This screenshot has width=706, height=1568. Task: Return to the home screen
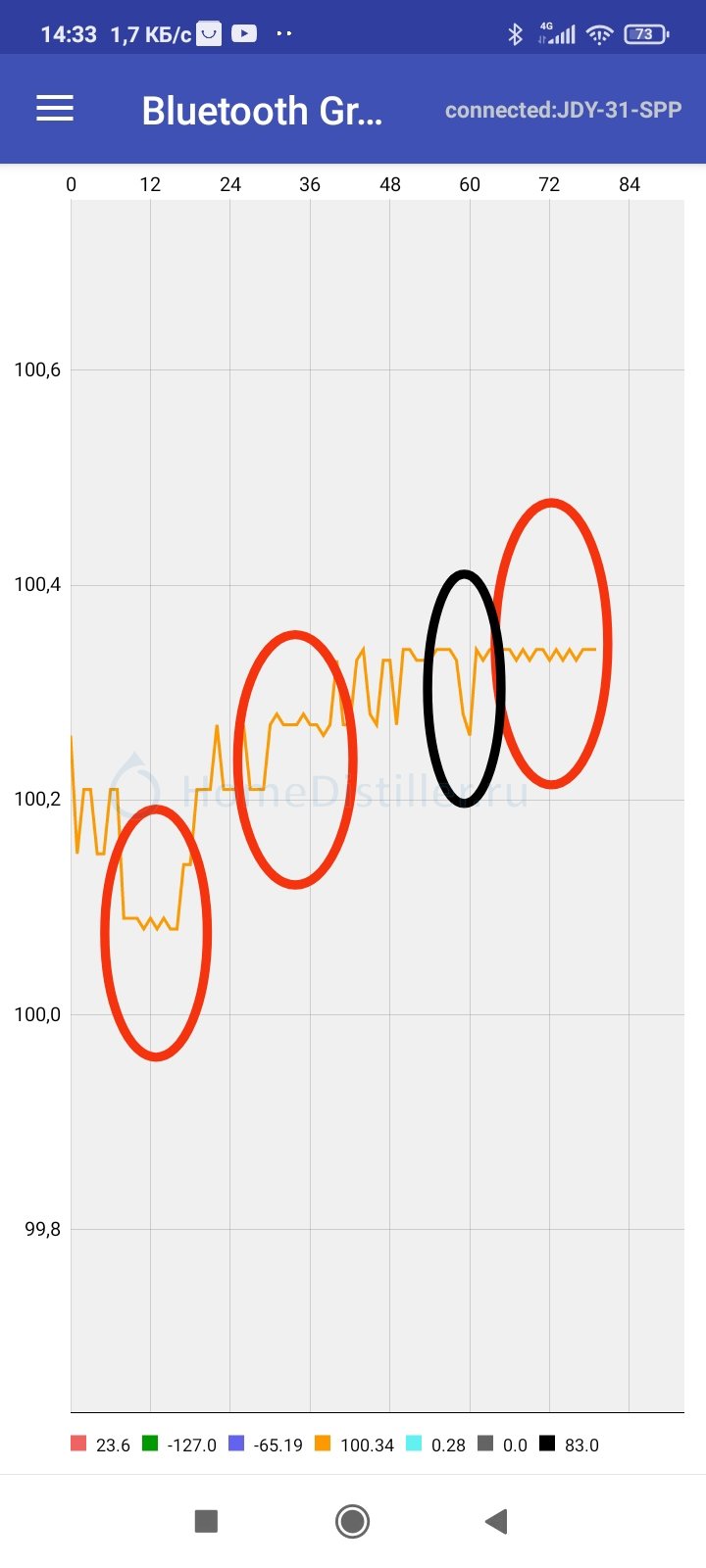[352, 1521]
